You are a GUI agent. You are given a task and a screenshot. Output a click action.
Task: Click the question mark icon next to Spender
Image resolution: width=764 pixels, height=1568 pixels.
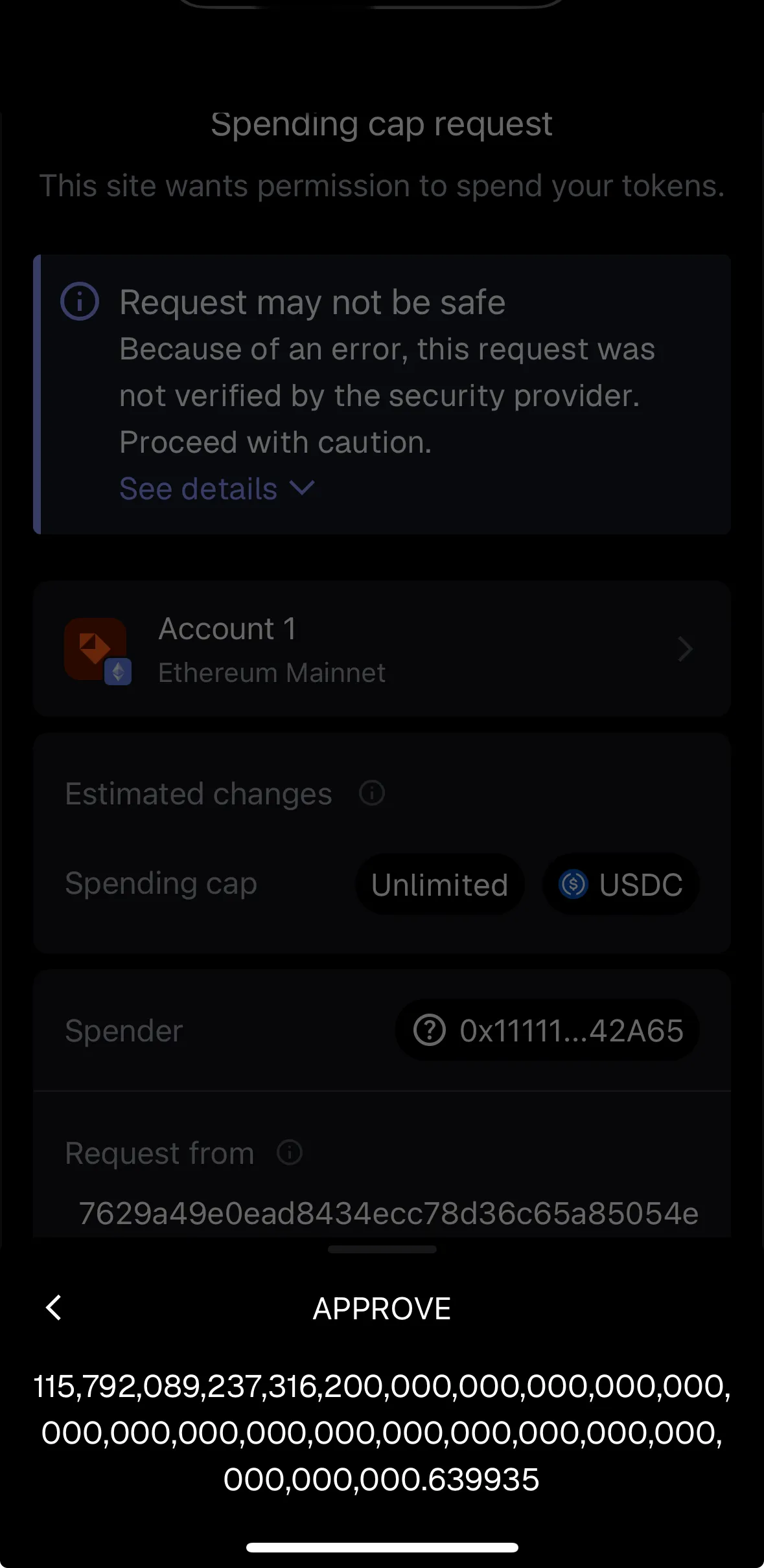pyautogui.click(x=430, y=1030)
